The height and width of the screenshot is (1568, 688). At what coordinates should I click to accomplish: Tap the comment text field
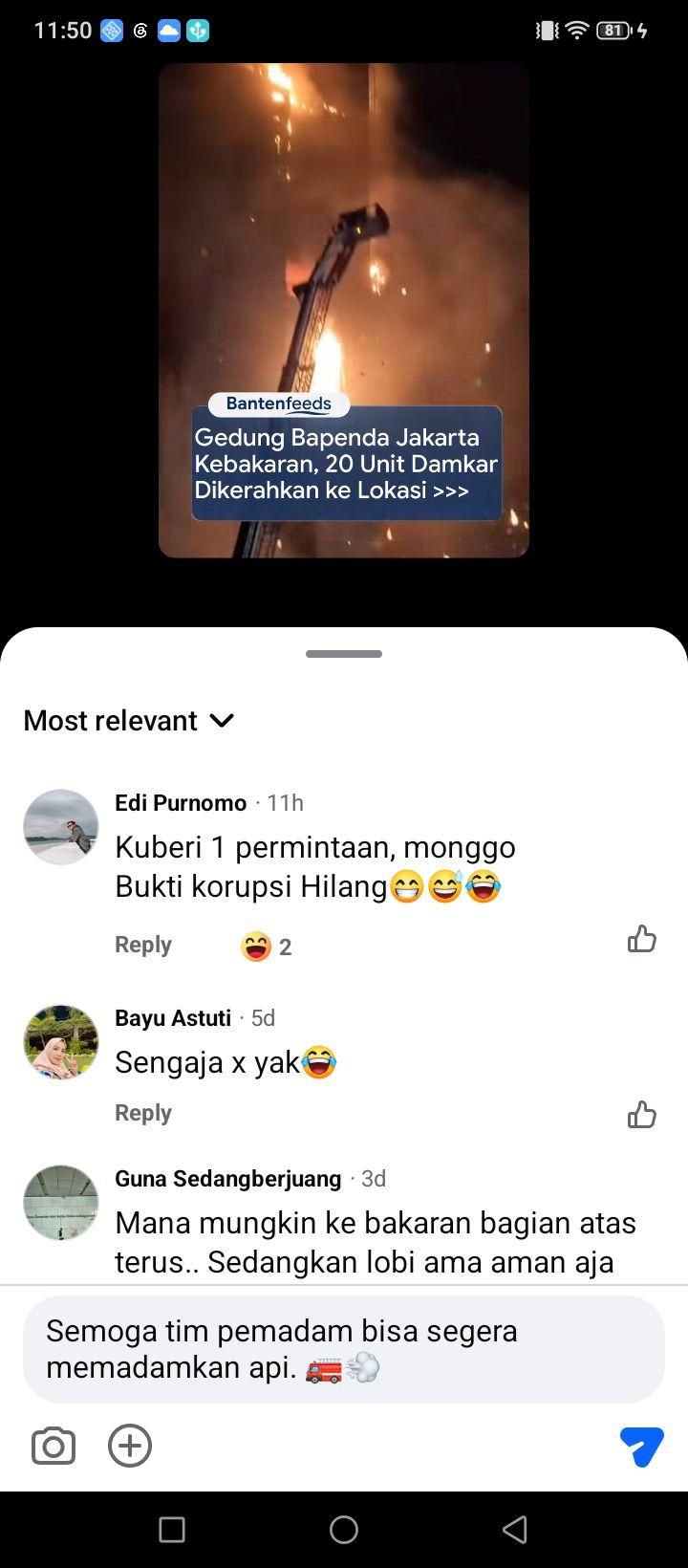[344, 1349]
